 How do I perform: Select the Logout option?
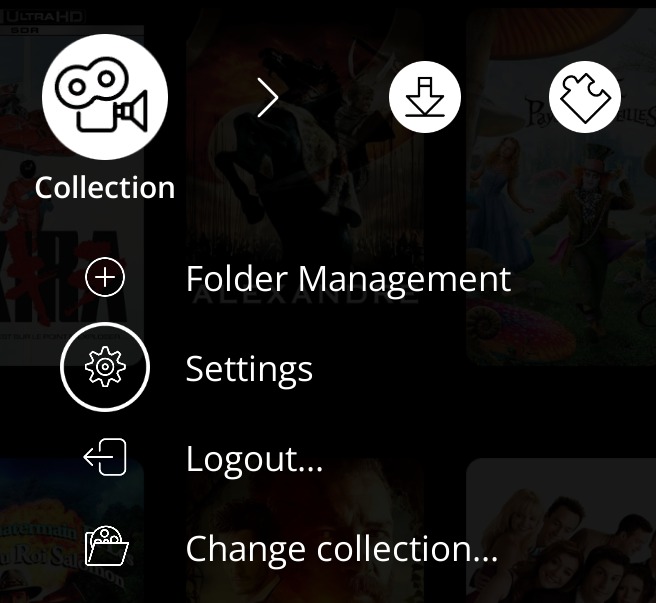click(x=254, y=459)
